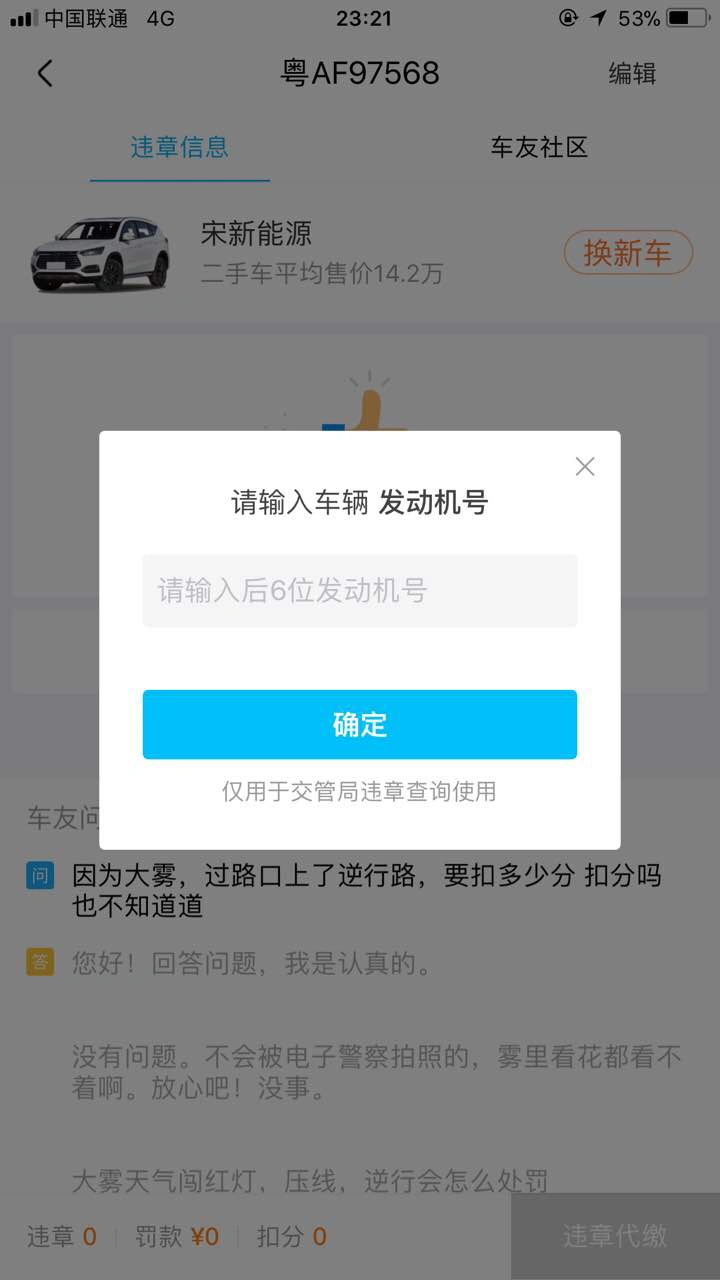The image size is (720, 1280).
Task: Open the 违章代缴 payment button
Action: tap(614, 1236)
